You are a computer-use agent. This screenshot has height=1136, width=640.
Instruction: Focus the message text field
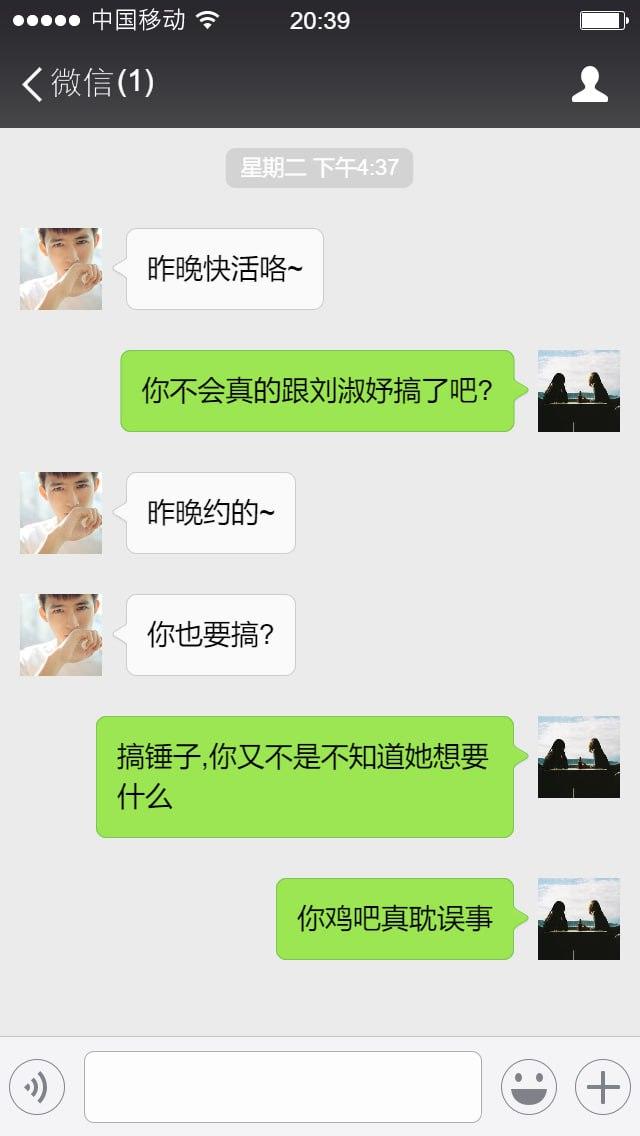tap(283, 1087)
